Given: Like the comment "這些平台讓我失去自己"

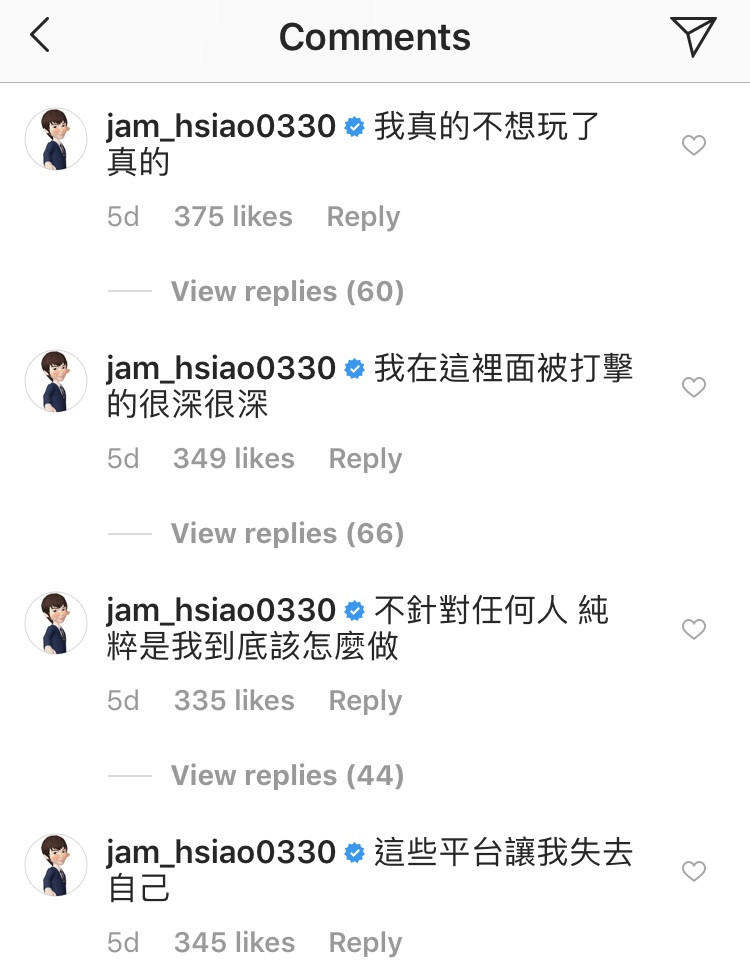Looking at the screenshot, I should click(x=693, y=872).
